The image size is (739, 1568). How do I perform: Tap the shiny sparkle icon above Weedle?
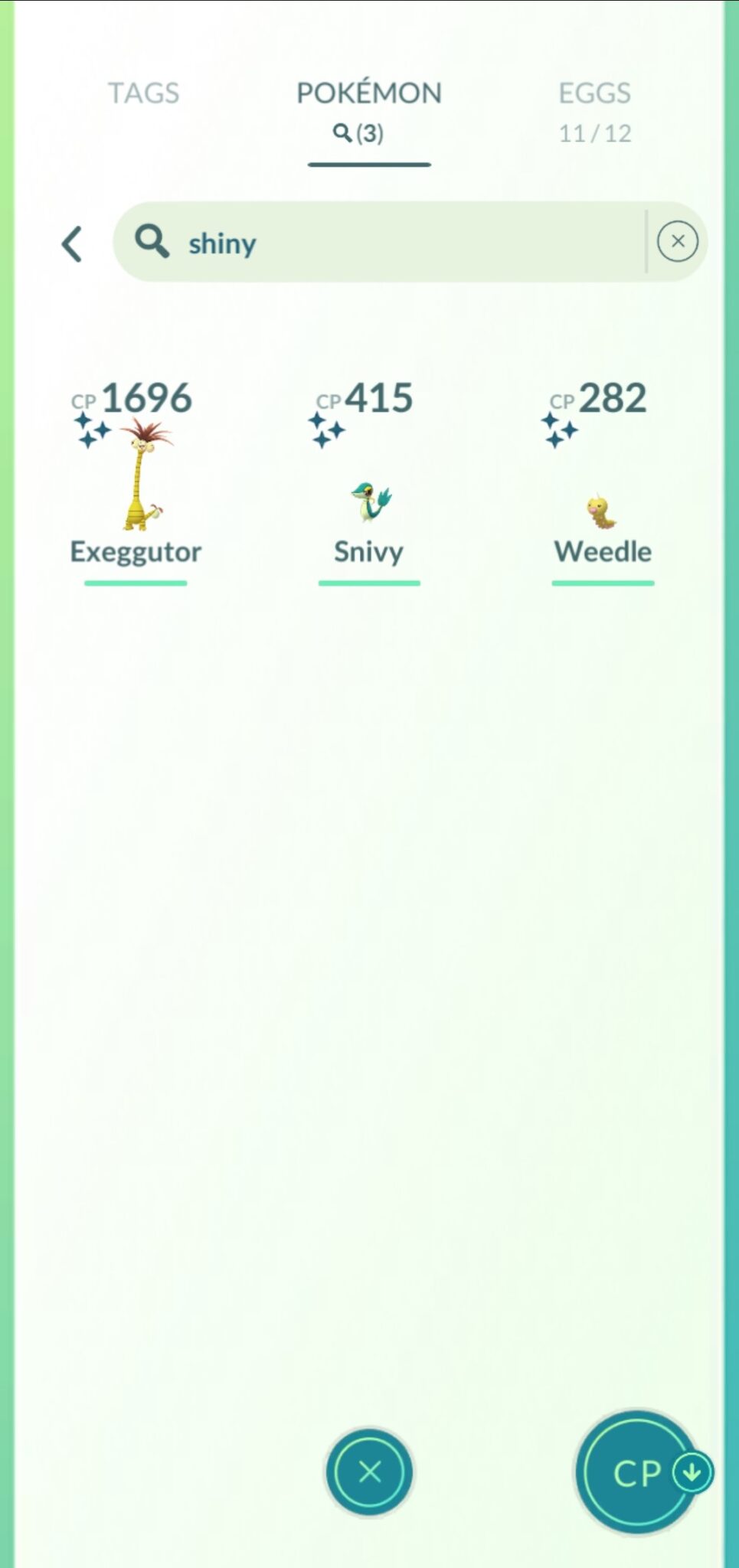(559, 429)
